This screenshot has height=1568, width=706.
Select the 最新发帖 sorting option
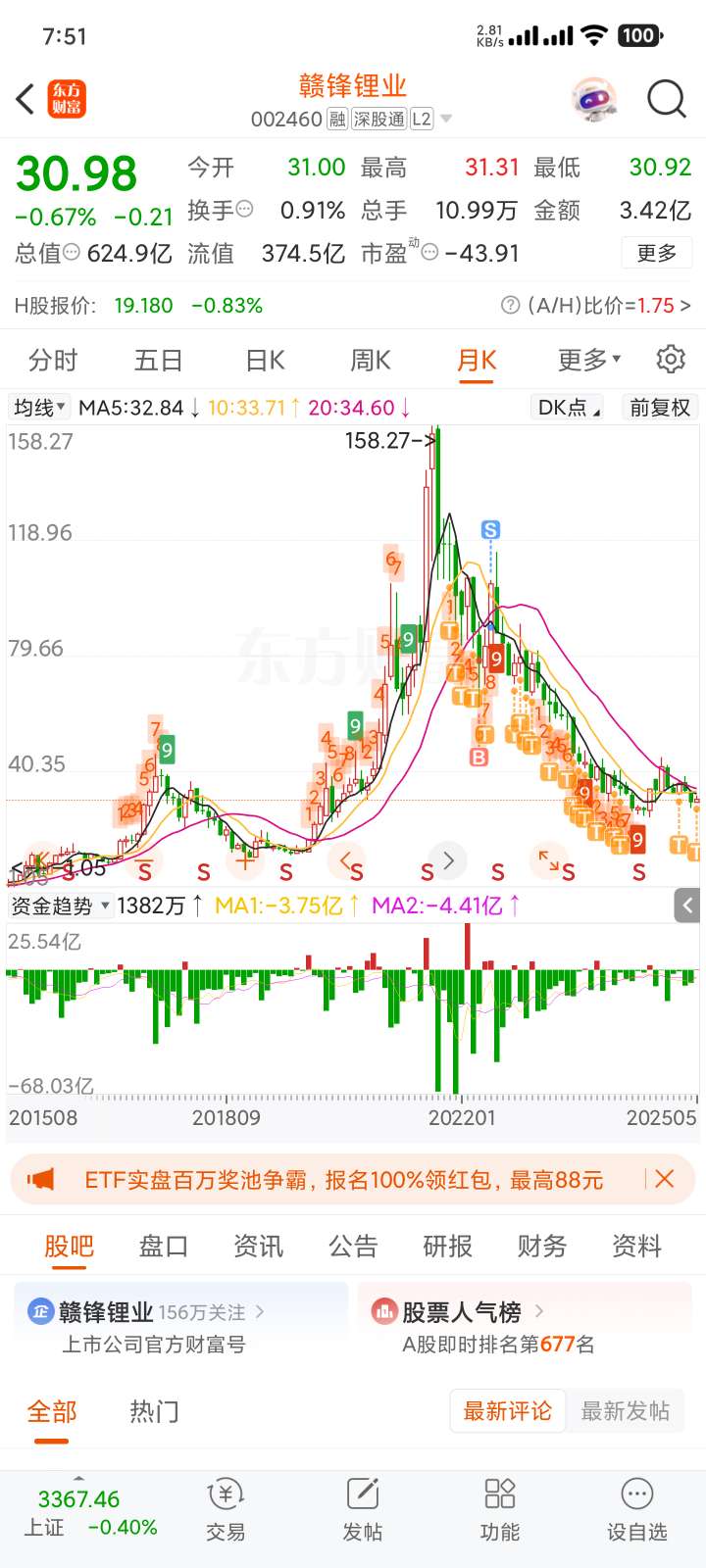[626, 1411]
